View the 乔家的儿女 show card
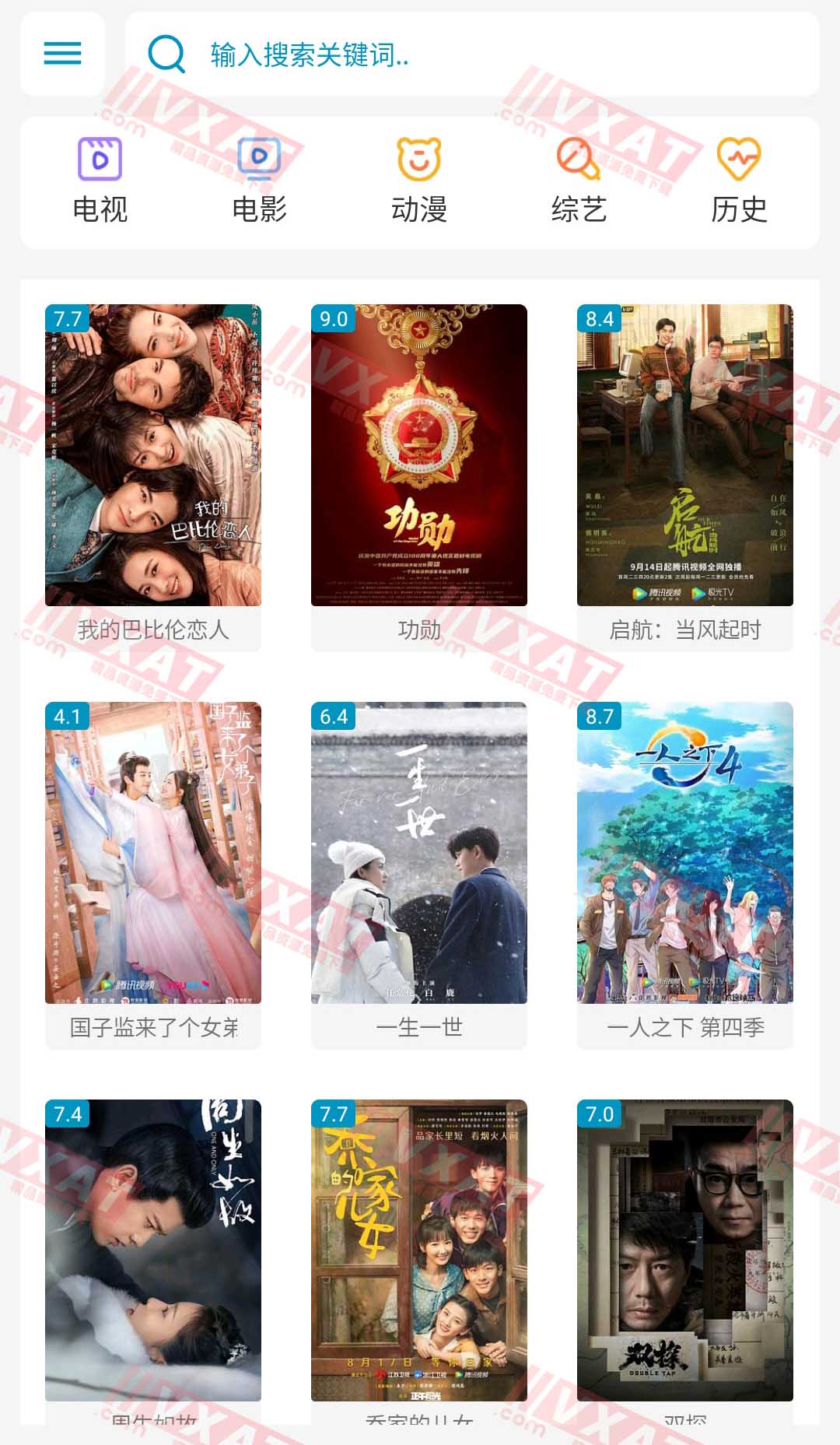The height and width of the screenshot is (1445, 840). tap(419, 1250)
